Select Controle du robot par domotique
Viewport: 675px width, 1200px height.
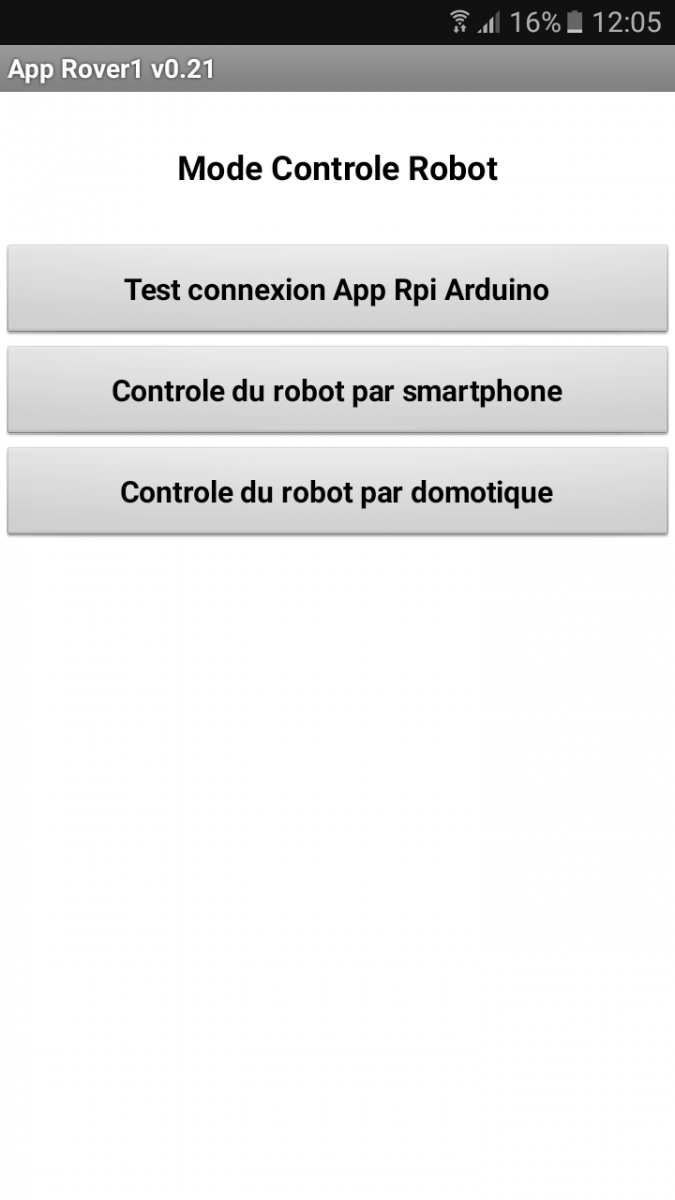pos(337,491)
